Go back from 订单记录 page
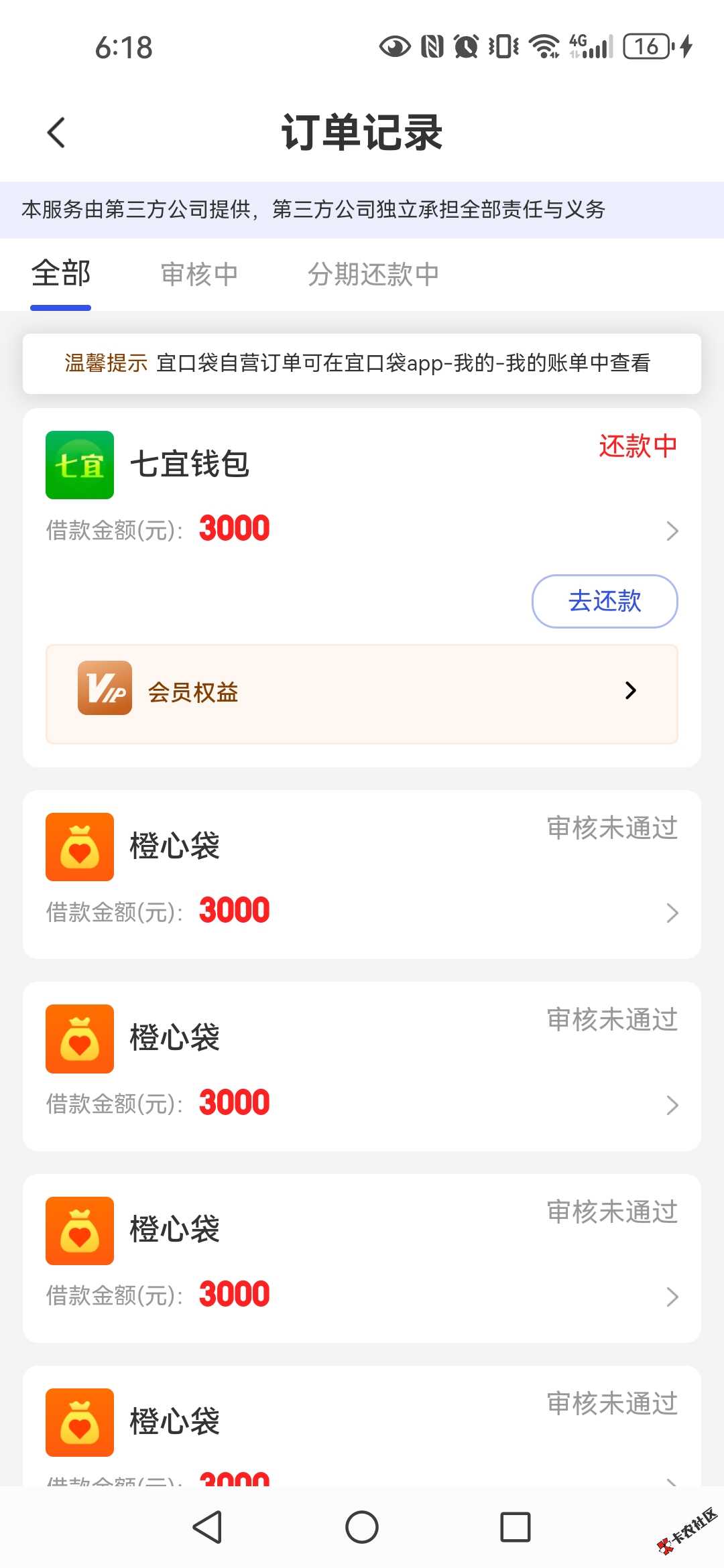The height and width of the screenshot is (1568, 724). point(57,132)
